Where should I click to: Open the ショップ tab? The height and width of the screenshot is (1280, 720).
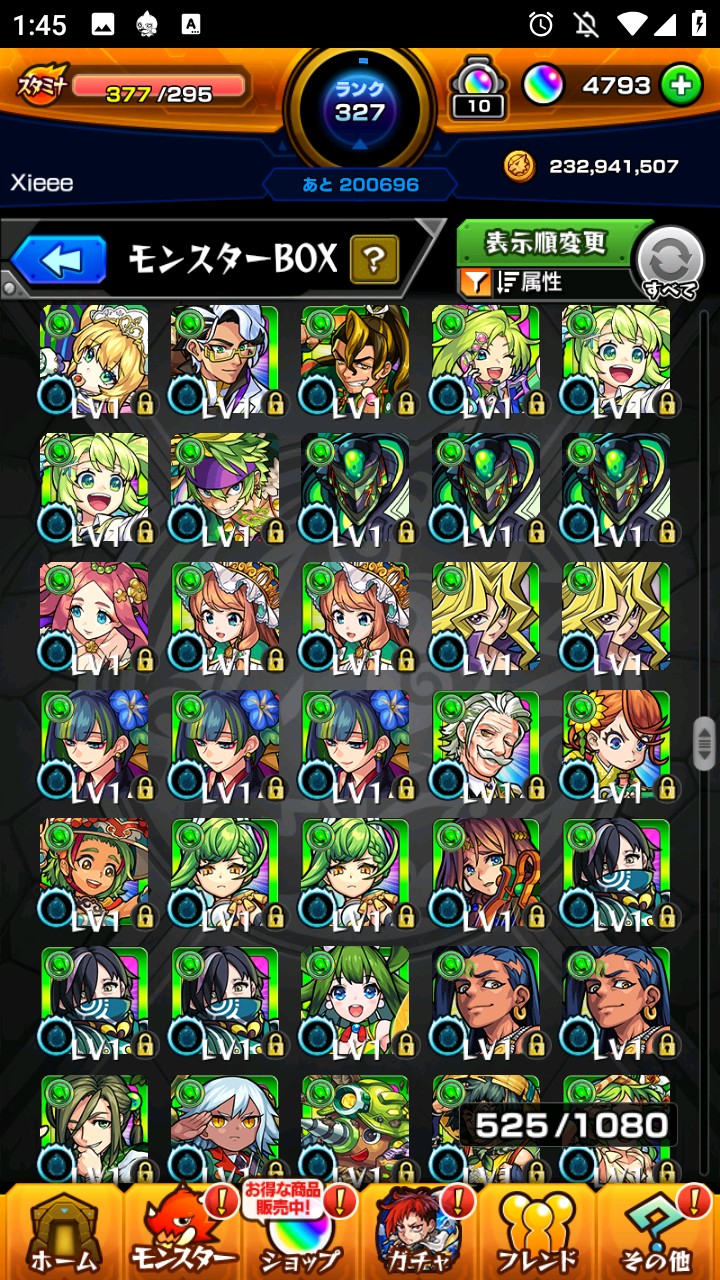click(x=300, y=1232)
